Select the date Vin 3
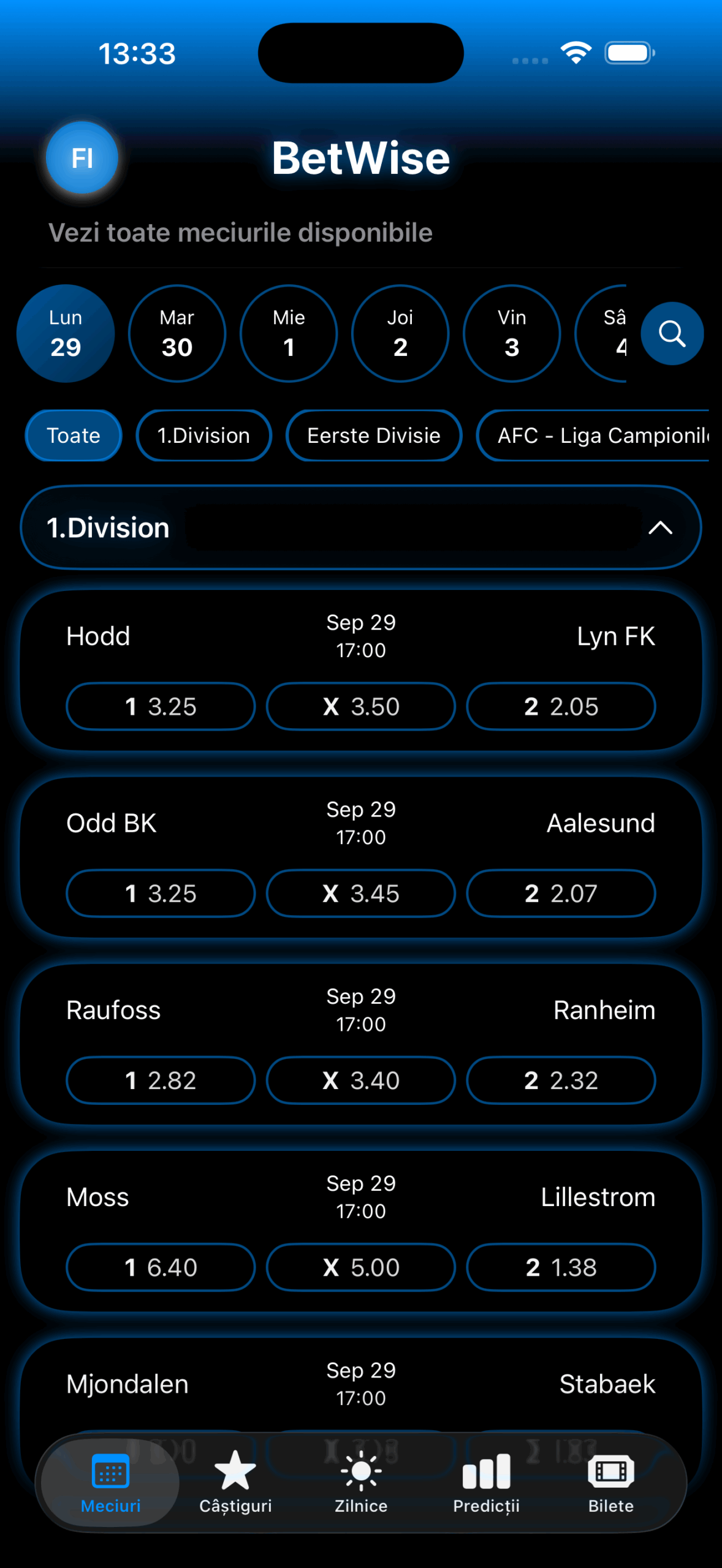The height and width of the screenshot is (1568, 722). pyautogui.click(x=512, y=334)
